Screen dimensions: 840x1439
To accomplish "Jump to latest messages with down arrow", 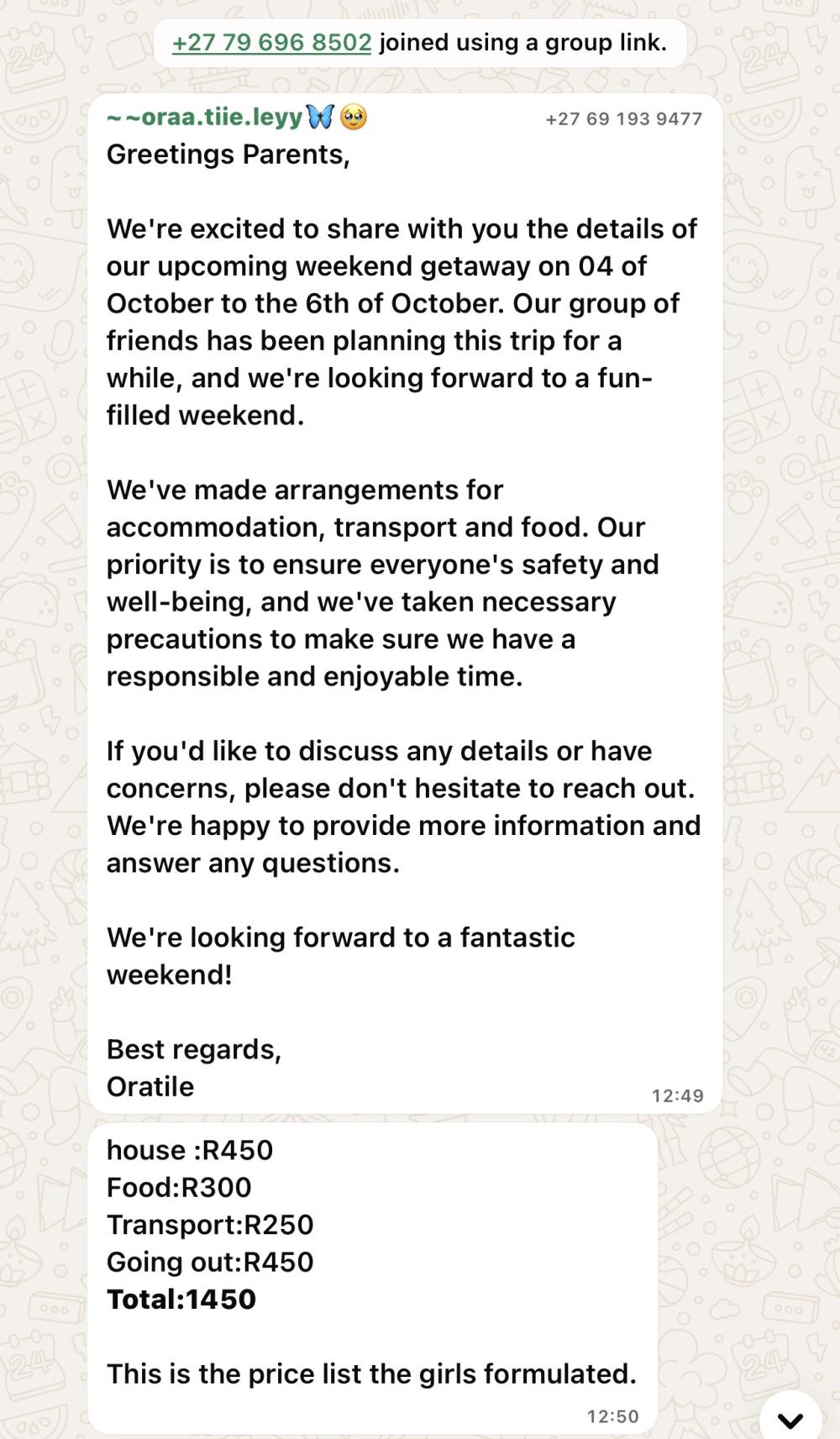I will tap(790, 1419).
